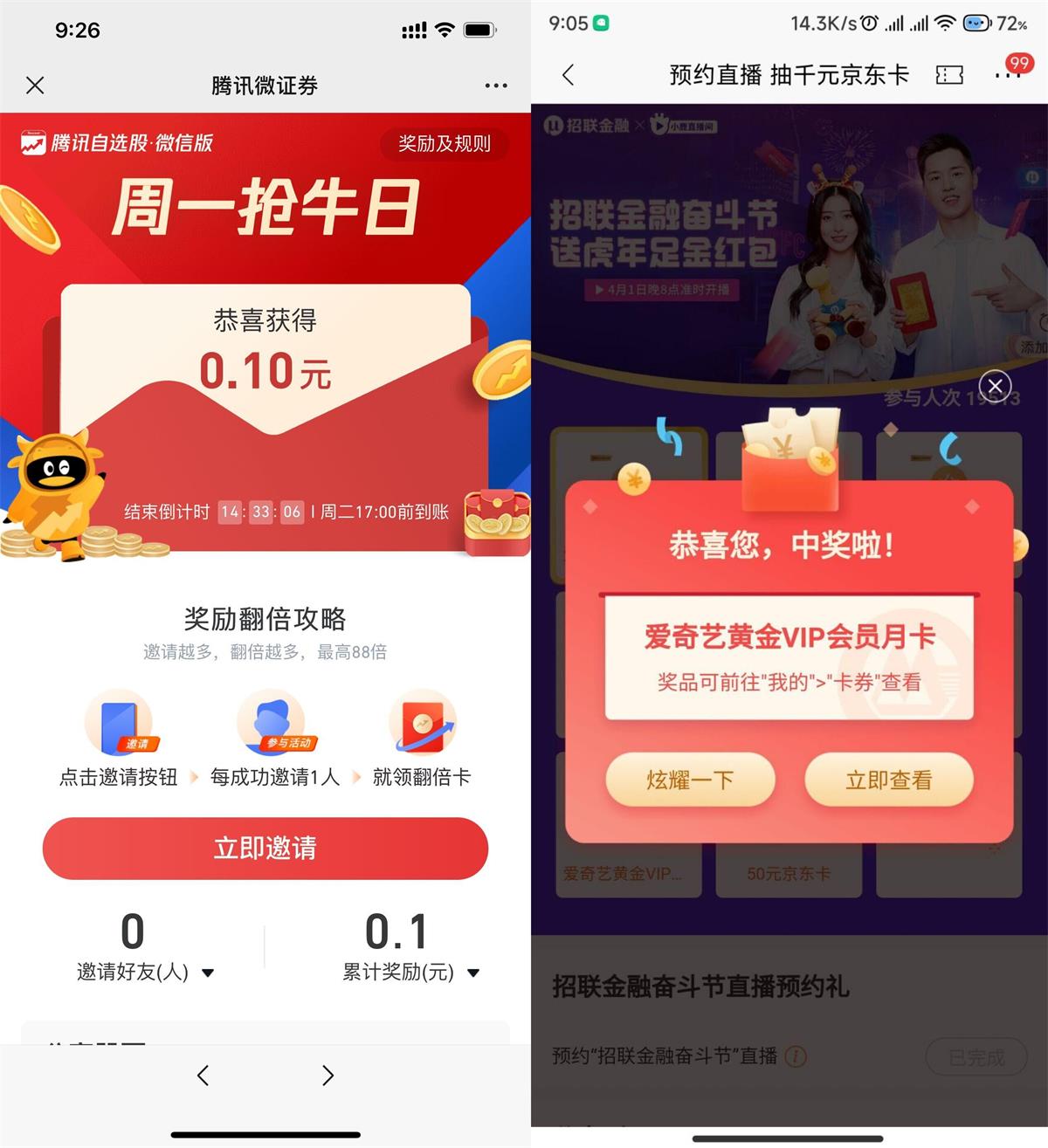Image resolution: width=1048 pixels, height=1148 pixels.
Task: Select the 参与活动 invite-person icon
Action: (x=273, y=722)
